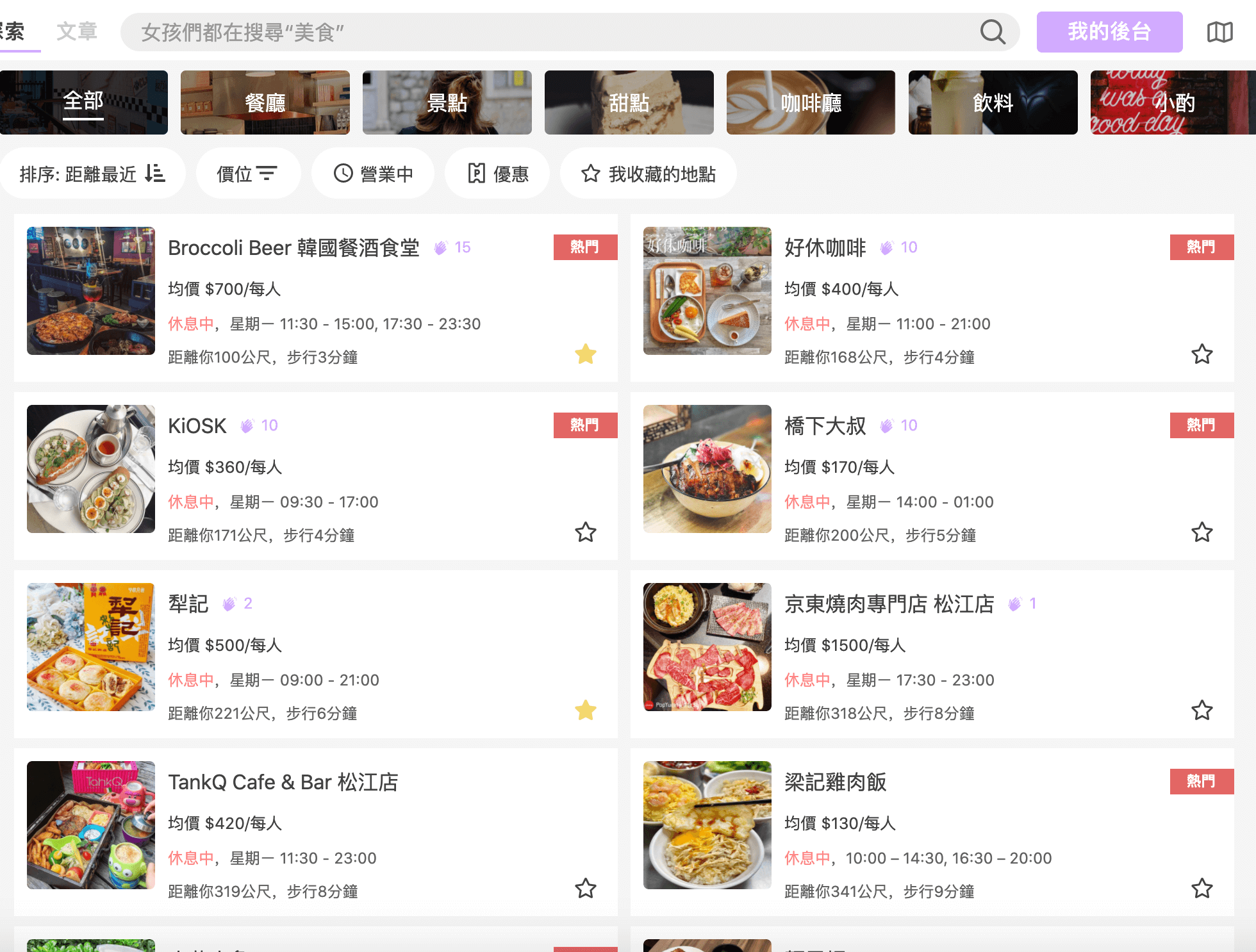Open the 橋下大叔 listing

pyautogui.click(x=825, y=426)
